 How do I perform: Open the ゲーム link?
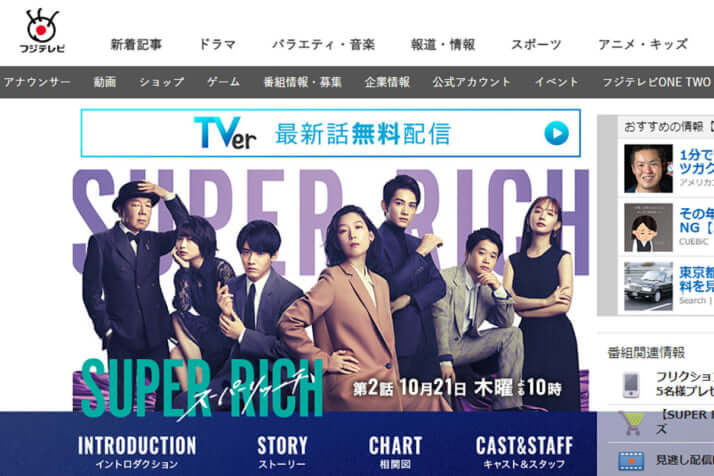coord(223,82)
